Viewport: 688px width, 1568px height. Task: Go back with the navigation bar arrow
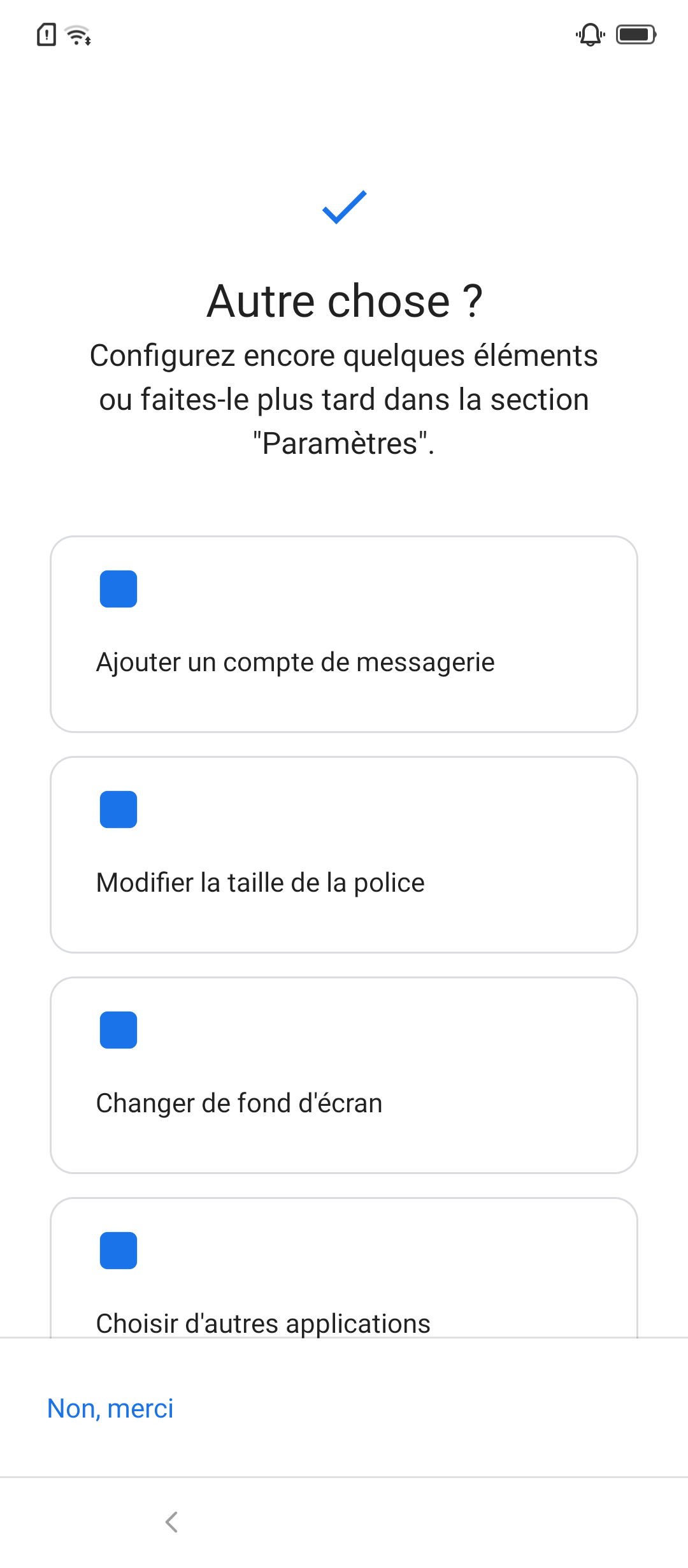pyautogui.click(x=171, y=1522)
